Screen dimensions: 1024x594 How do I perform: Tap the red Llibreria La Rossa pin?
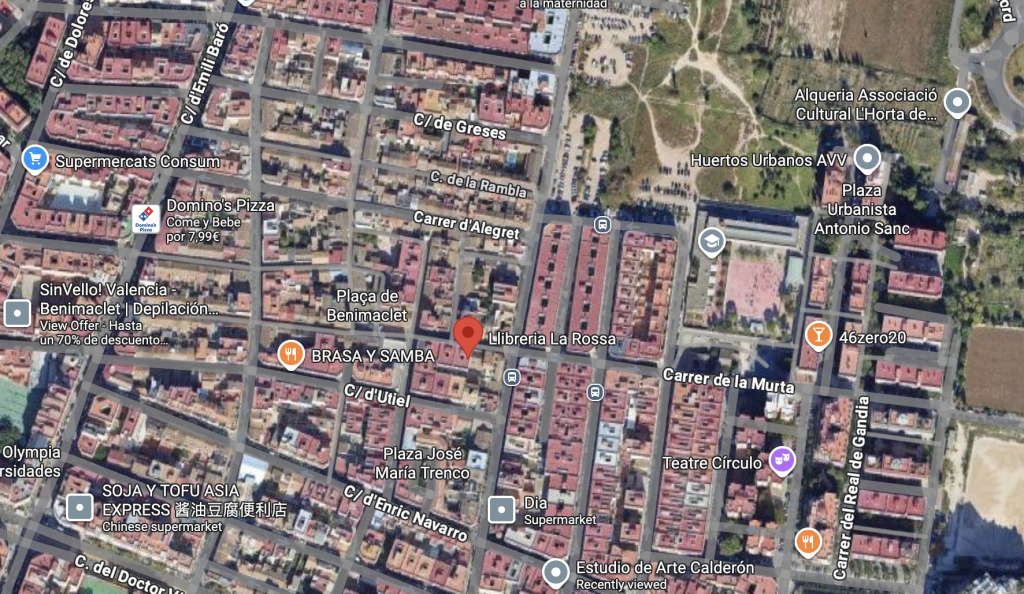coord(468,336)
